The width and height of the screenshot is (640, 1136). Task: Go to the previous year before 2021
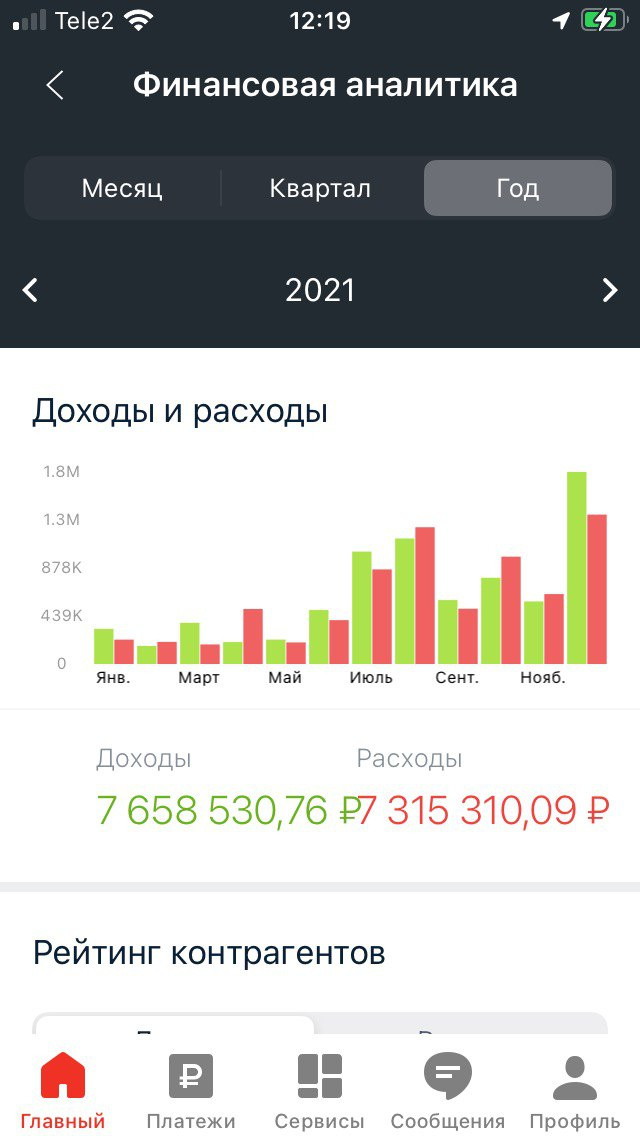[30, 291]
